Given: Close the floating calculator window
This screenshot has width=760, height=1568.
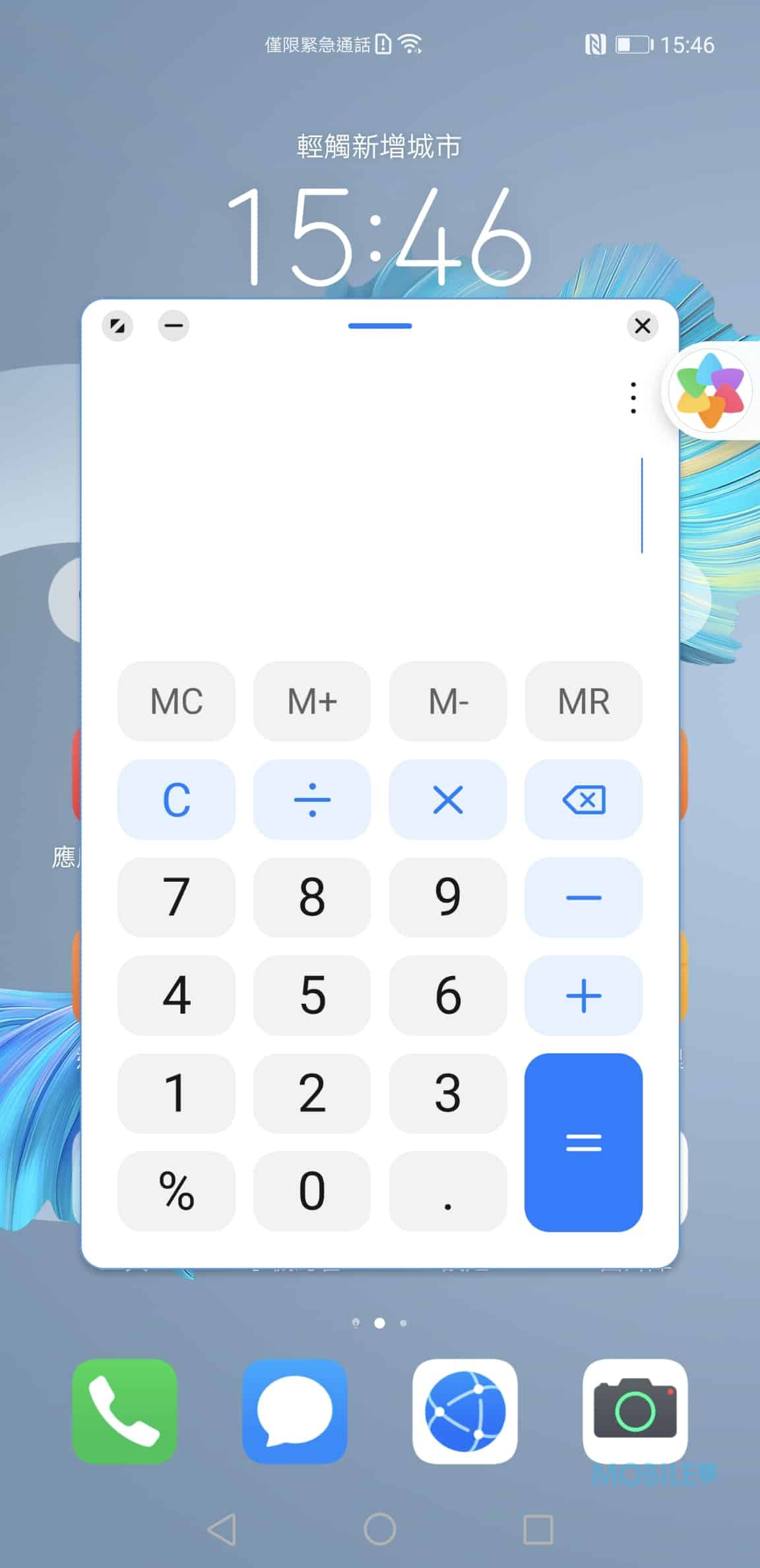Looking at the screenshot, I should (642, 326).
